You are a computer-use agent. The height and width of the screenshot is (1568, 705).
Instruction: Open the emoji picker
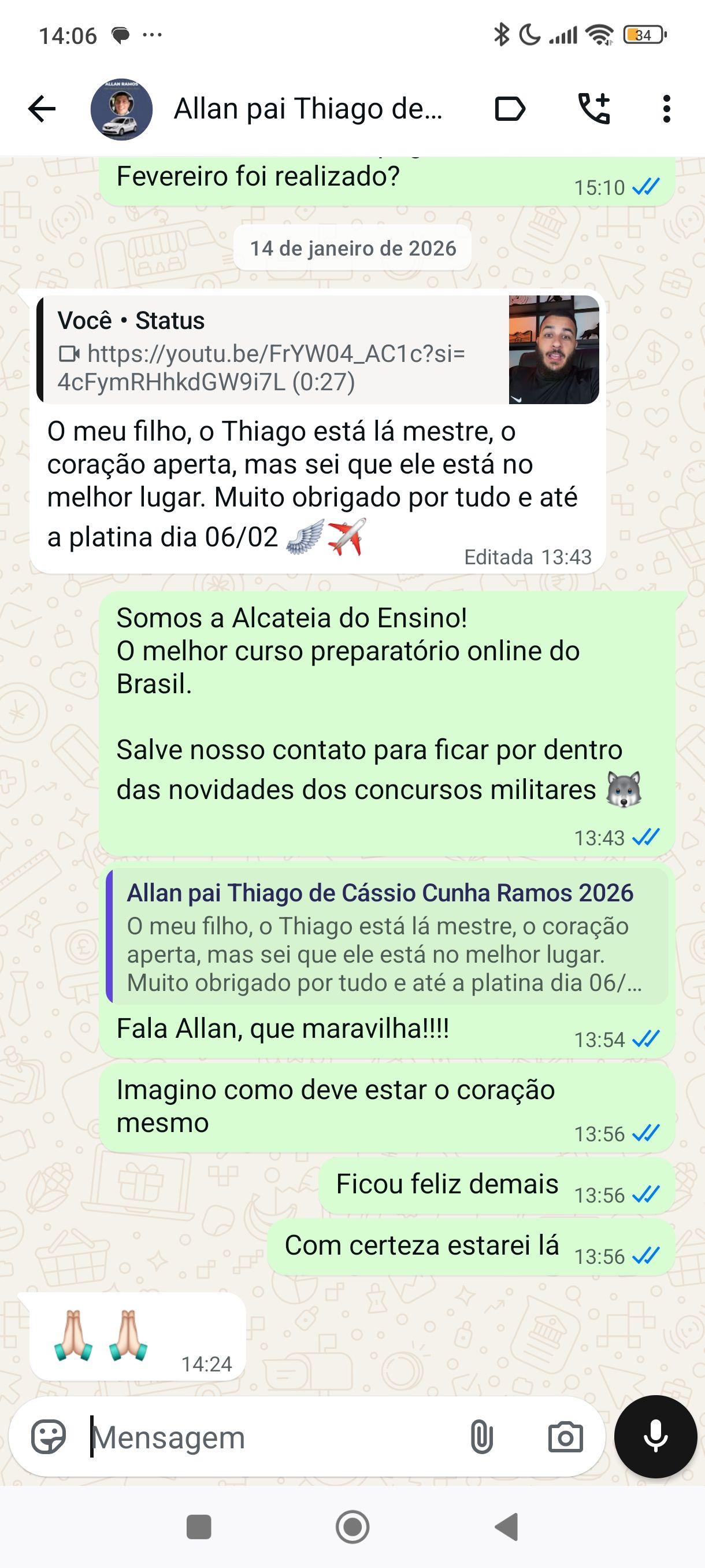pyautogui.click(x=50, y=1437)
